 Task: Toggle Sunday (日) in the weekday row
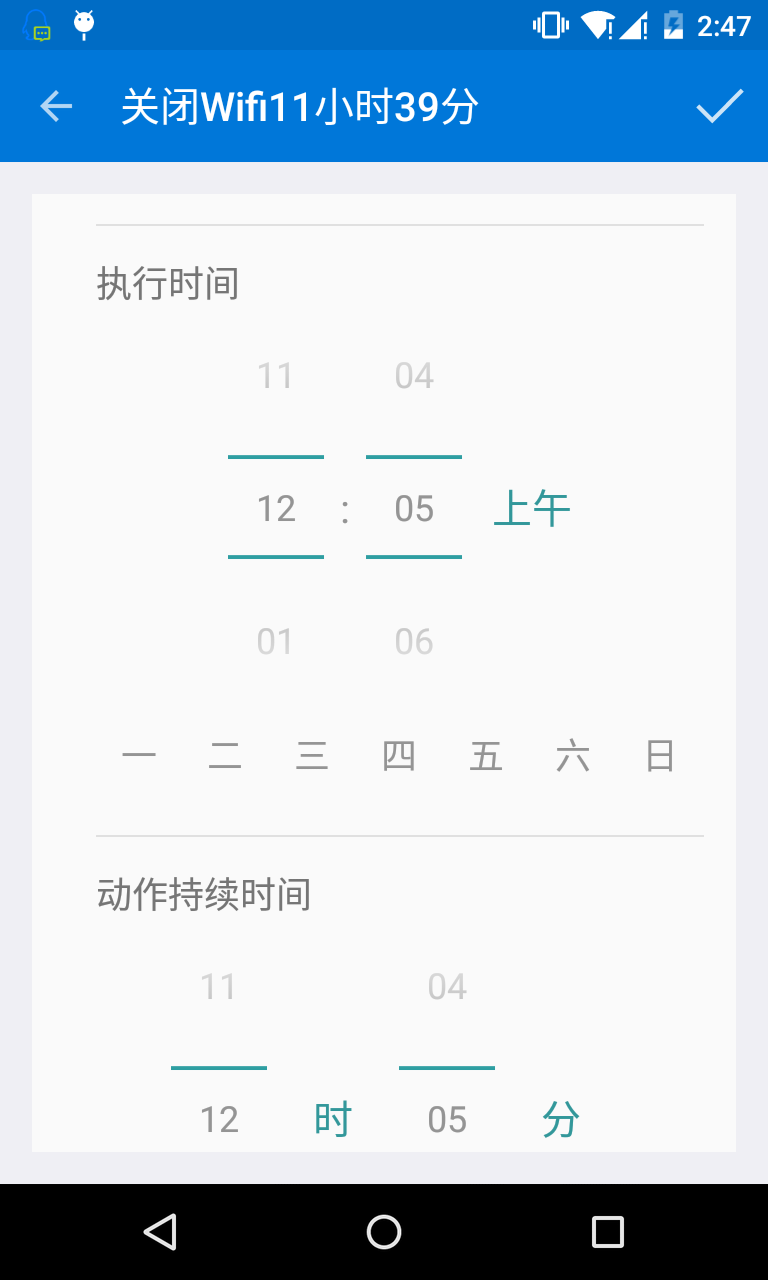(660, 756)
